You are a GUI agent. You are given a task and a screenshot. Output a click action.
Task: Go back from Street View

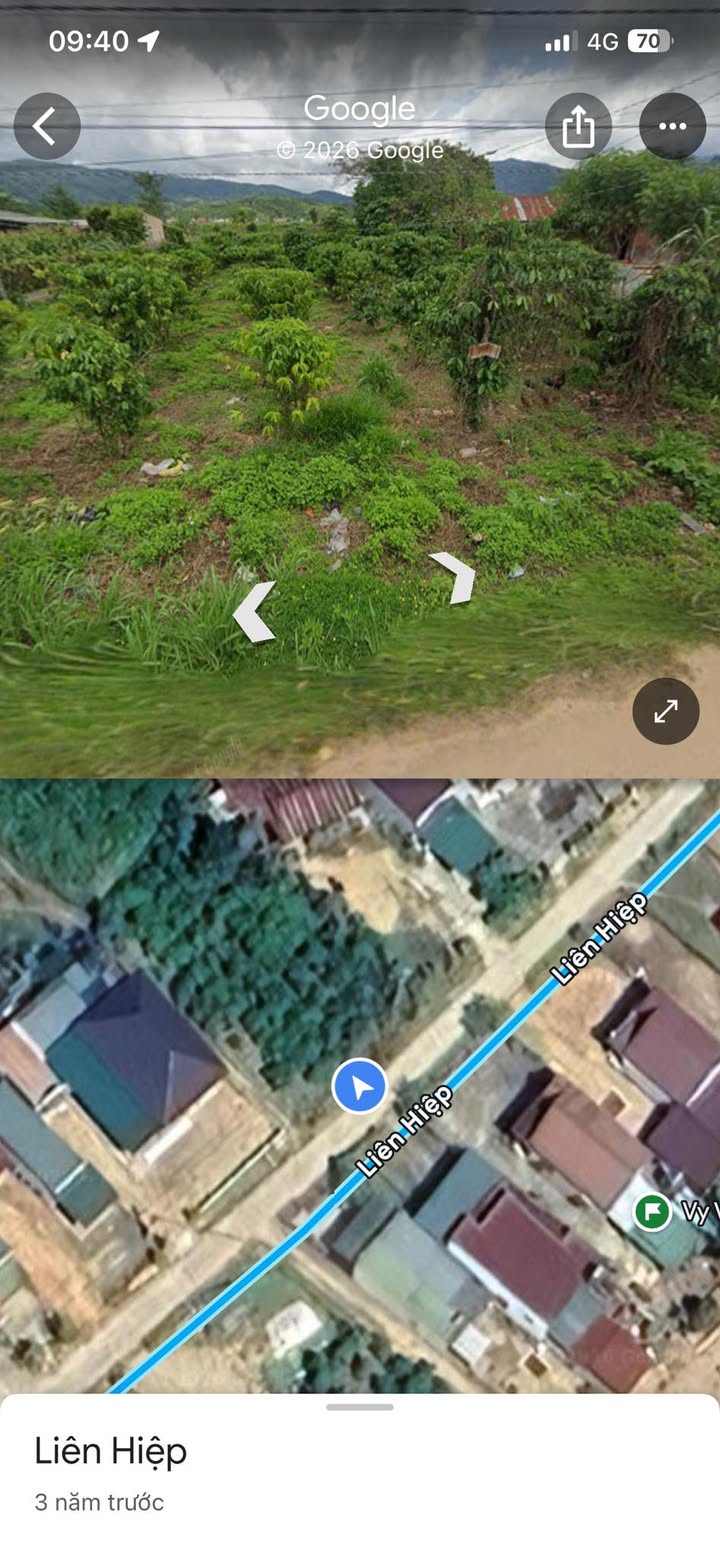[x=47, y=126]
